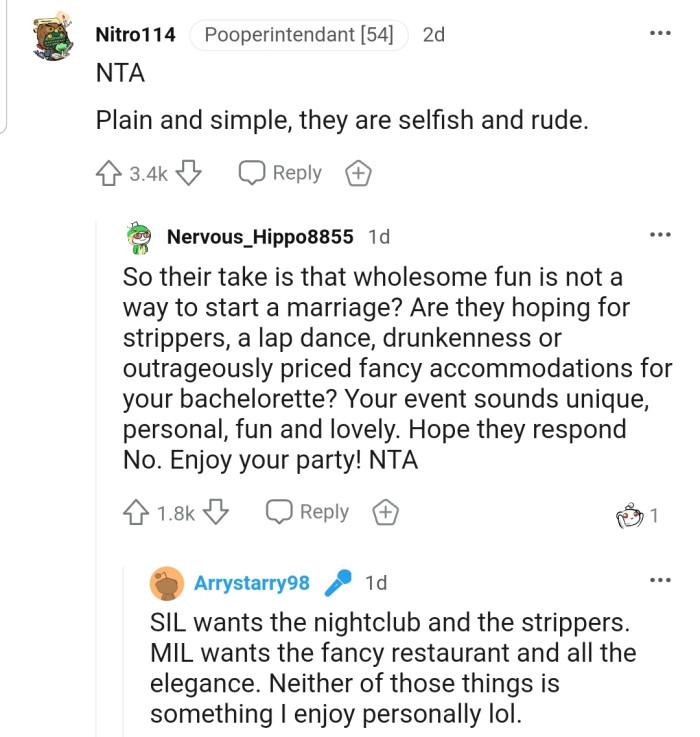Open overflow menu on Nitro114's comment
This screenshot has width=700, height=737.
pyautogui.click(x=659, y=34)
